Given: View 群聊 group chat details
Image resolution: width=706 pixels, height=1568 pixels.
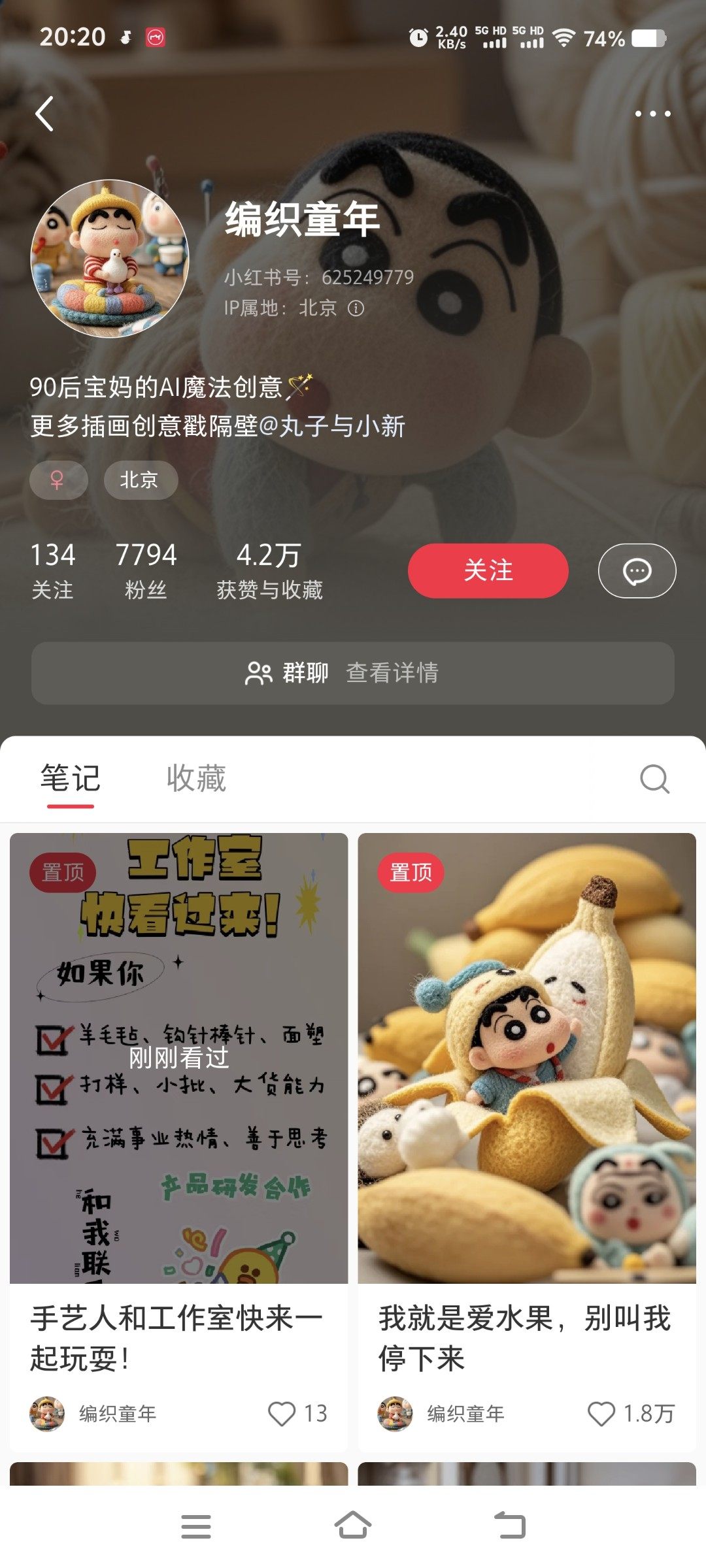Looking at the screenshot, I should pyautogui.click(x=353, y=673).
